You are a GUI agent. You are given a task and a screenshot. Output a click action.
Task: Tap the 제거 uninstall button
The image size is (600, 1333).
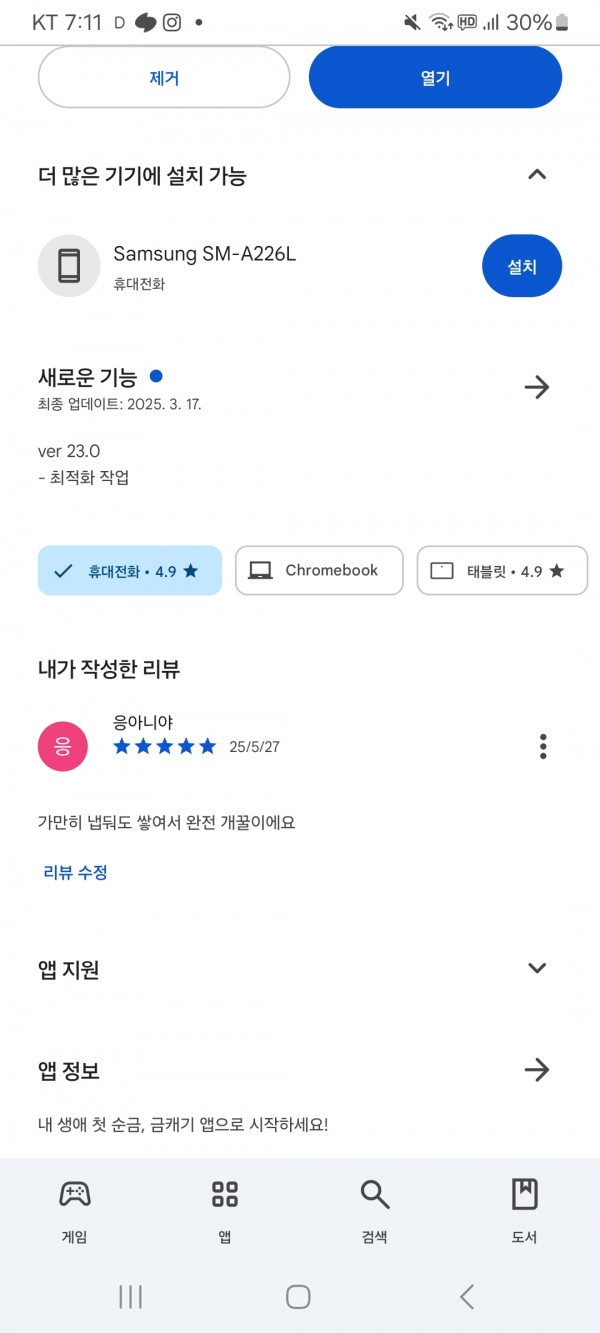click(x=164, y=78)
